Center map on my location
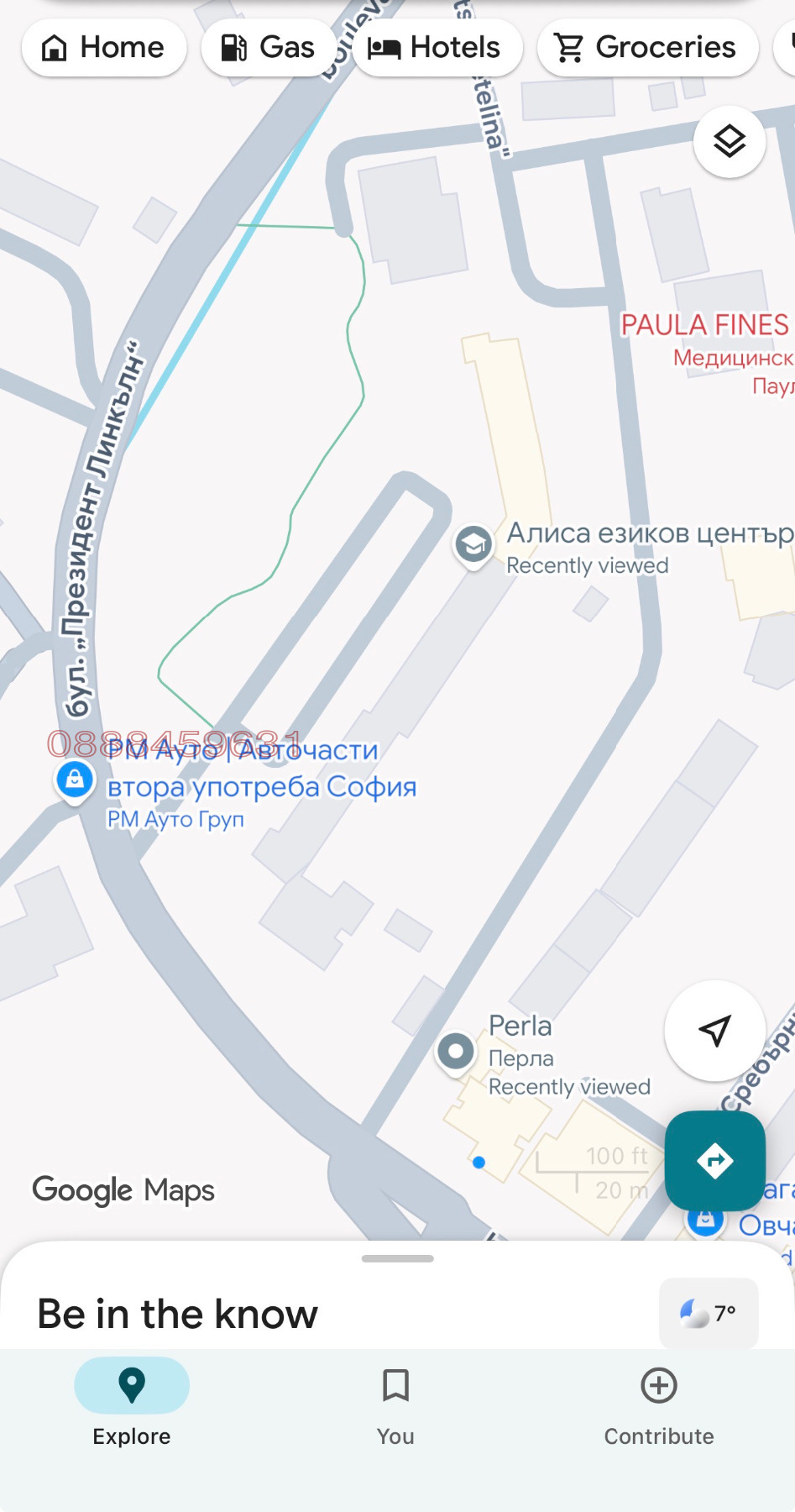 (x=714, y=1030)
